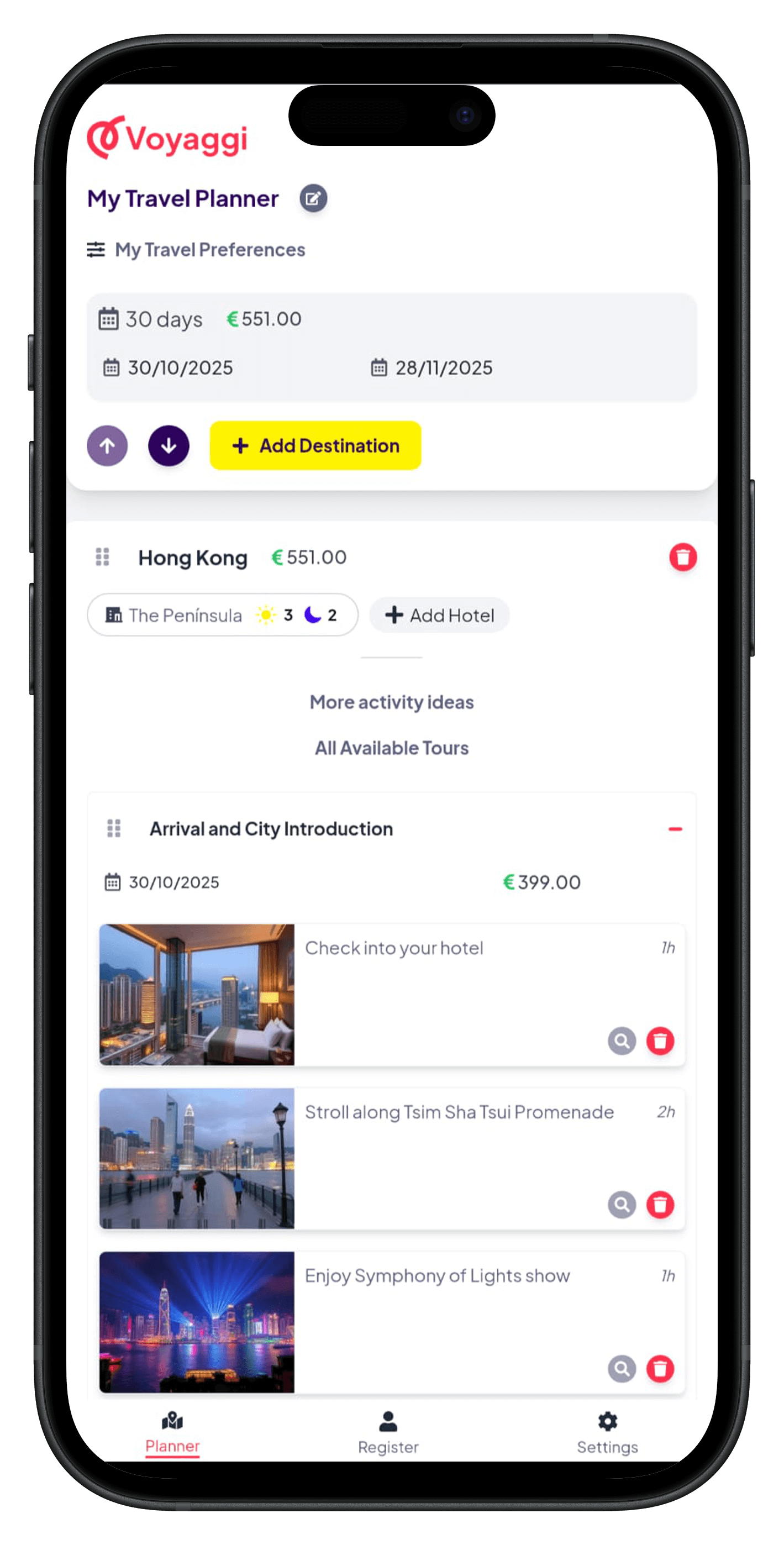The height and width of the screenshot is (1545, 784).
Task: Browse All Available Tours
Action: (x=392, y=748)
